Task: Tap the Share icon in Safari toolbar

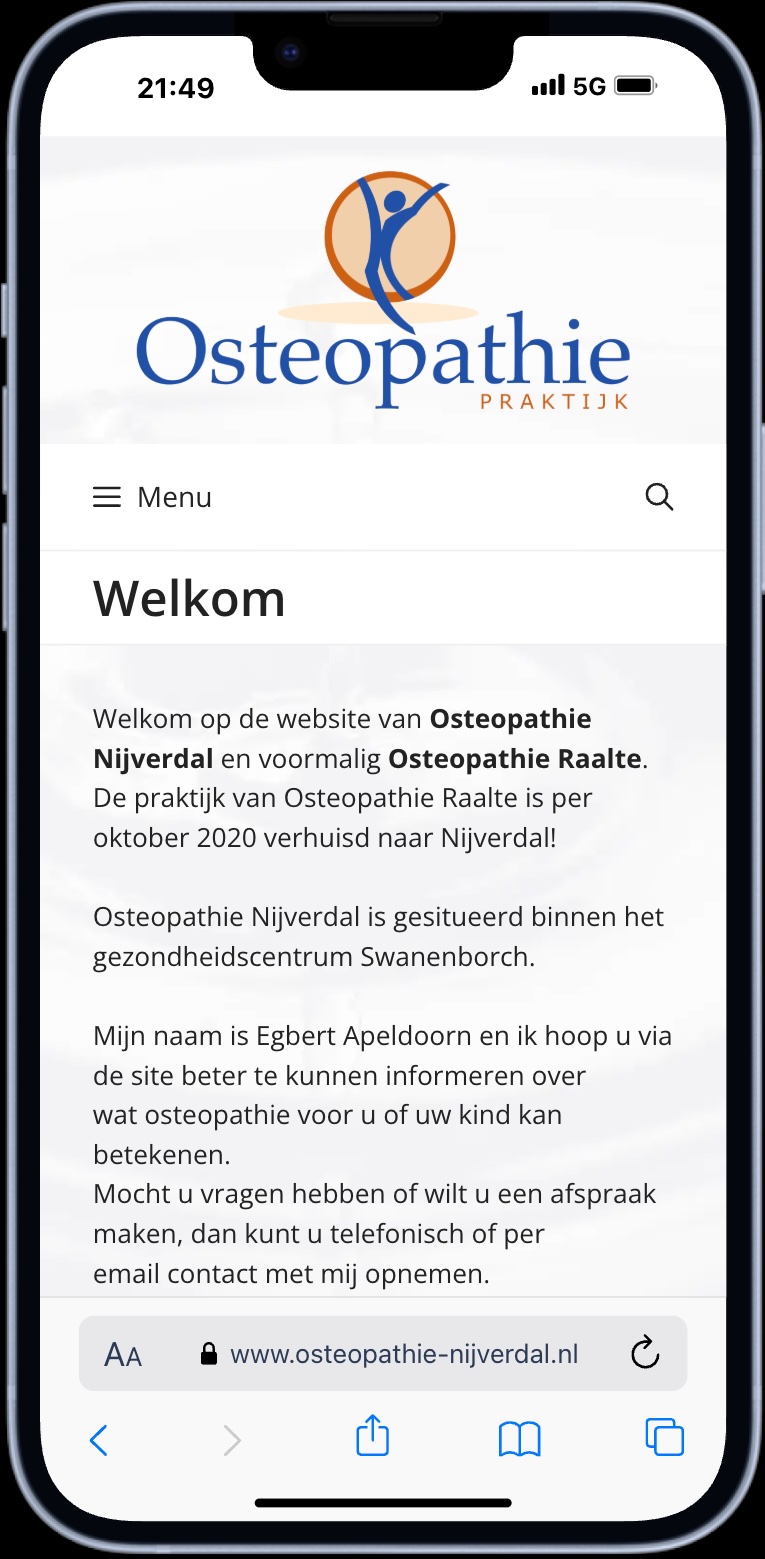Action: 371,1437
